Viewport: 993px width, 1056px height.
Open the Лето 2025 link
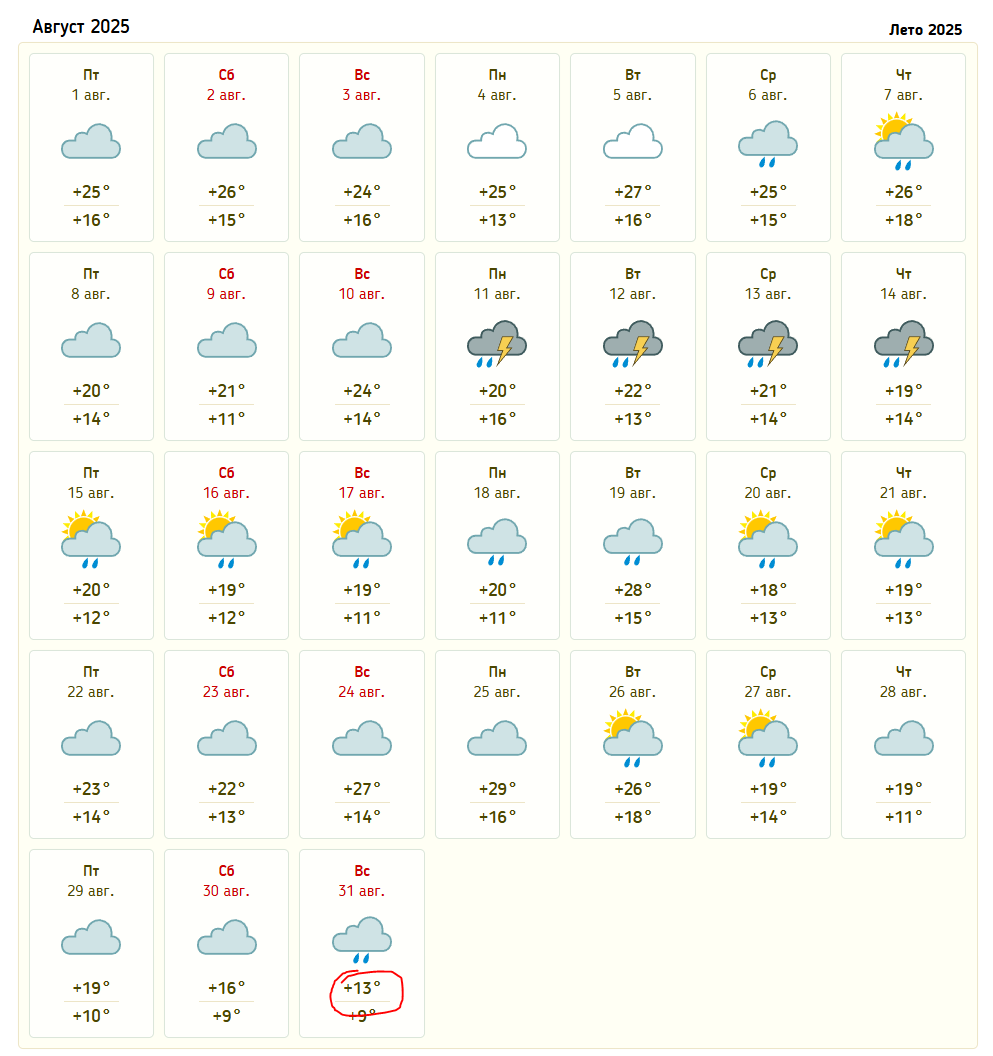click(x=925, y=29)
